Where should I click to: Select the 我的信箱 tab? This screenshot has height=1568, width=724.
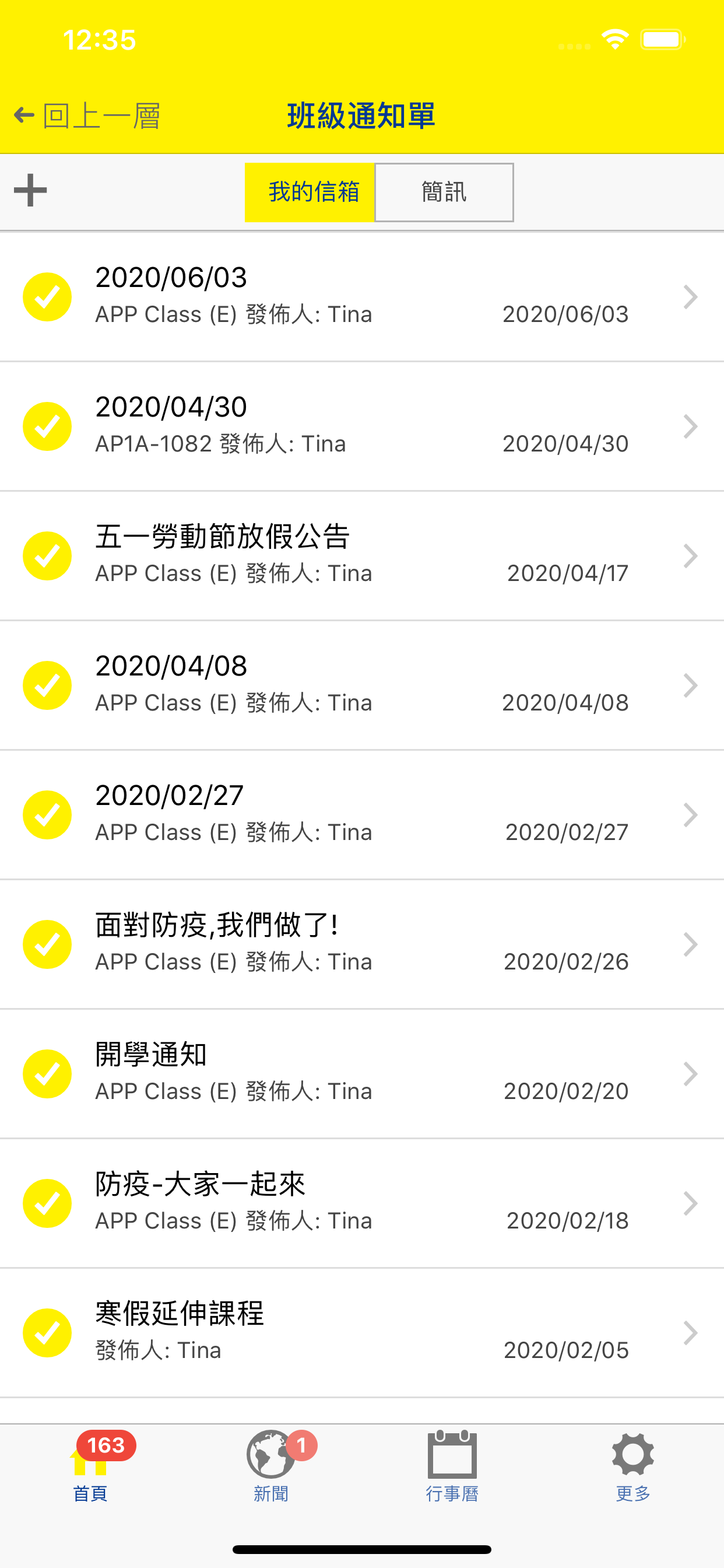[310, 192]
